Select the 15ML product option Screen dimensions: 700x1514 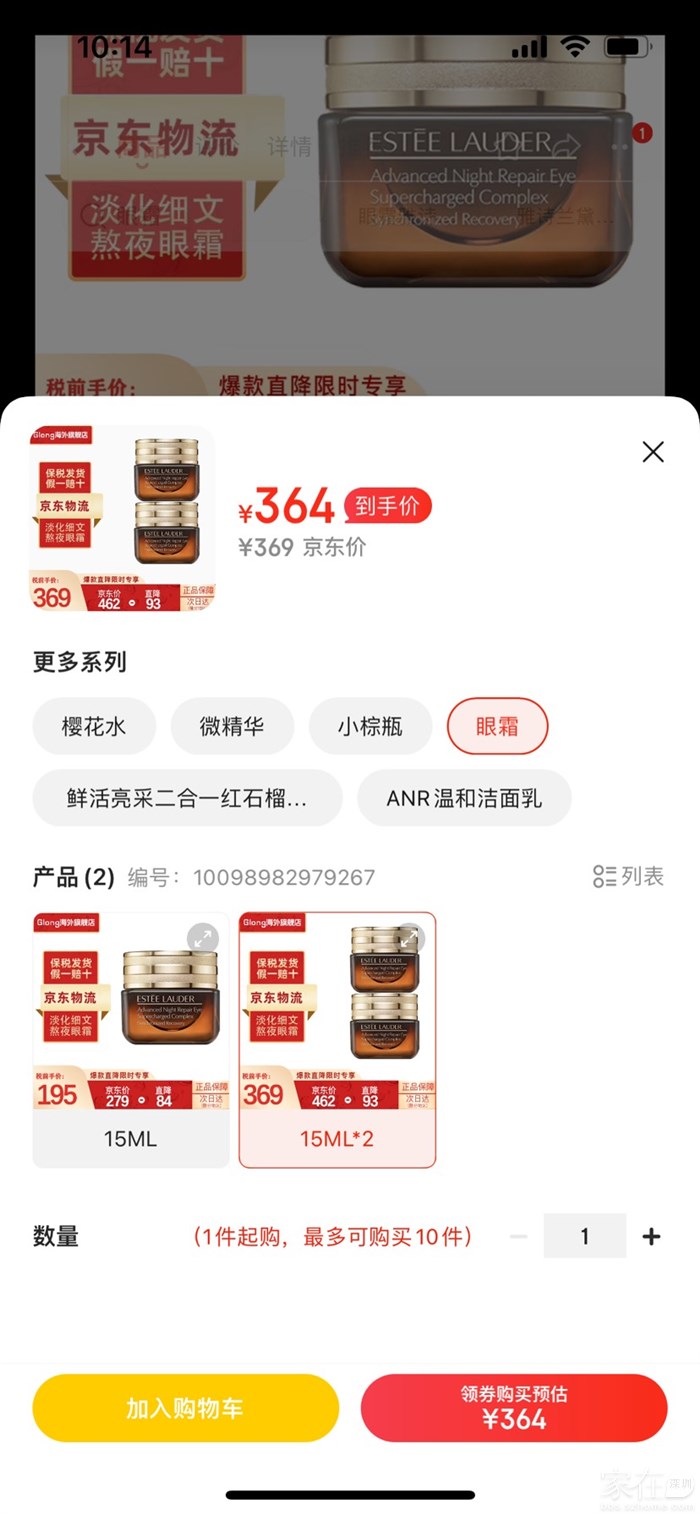(131, 1040)
